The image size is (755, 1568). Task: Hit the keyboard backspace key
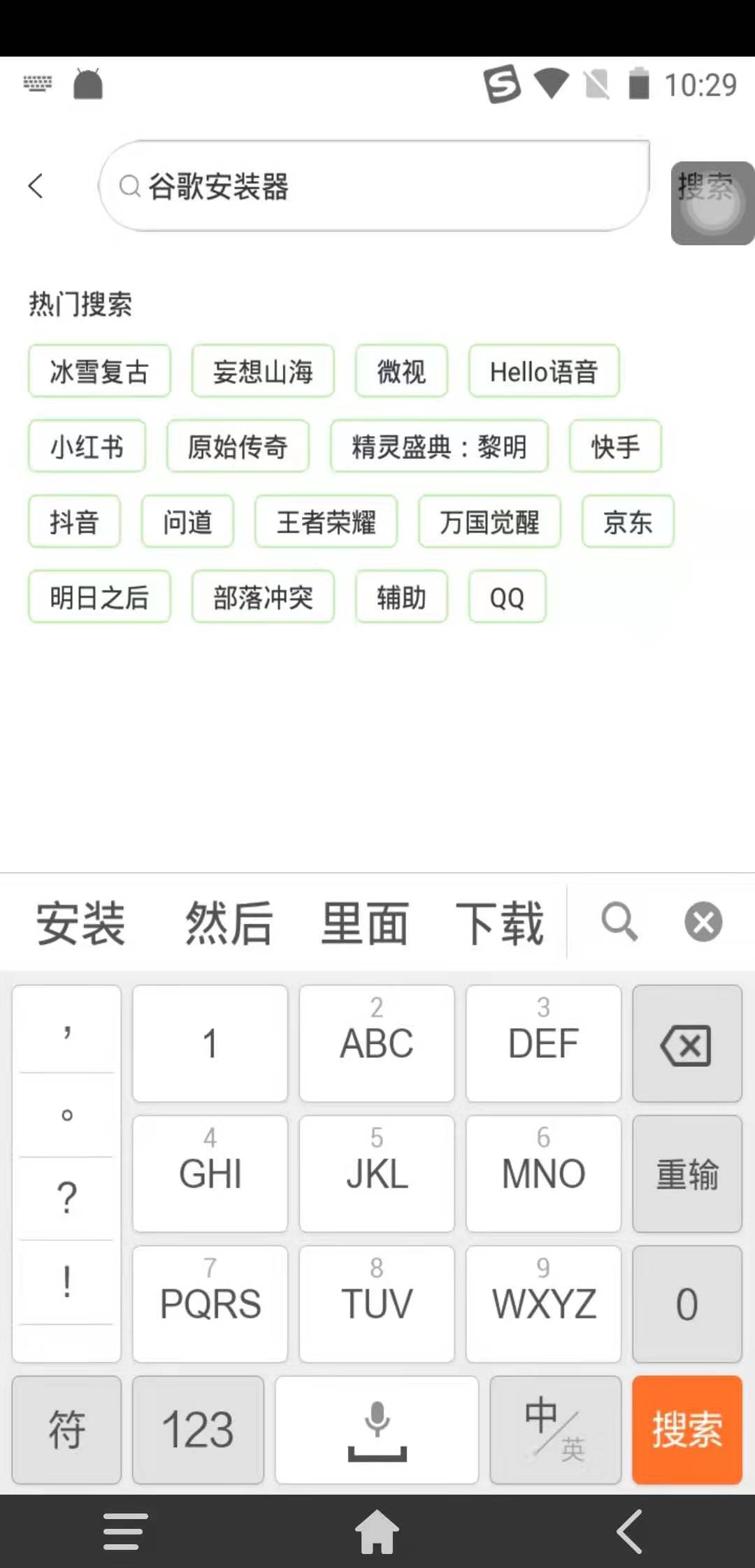click(686, 1045)
